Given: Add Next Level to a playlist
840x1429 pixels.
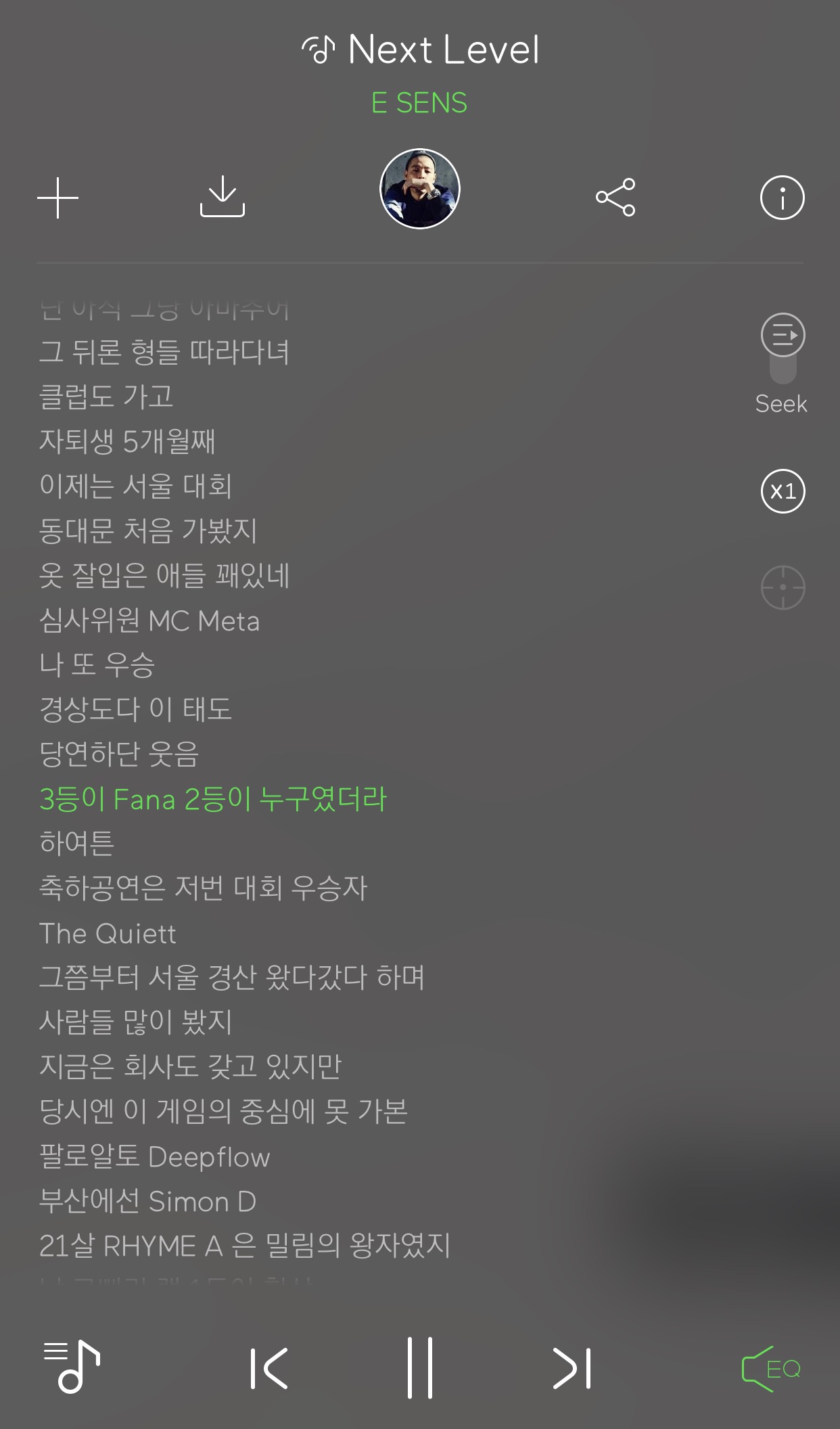Looking at the screenshot, I should point(58,198).
